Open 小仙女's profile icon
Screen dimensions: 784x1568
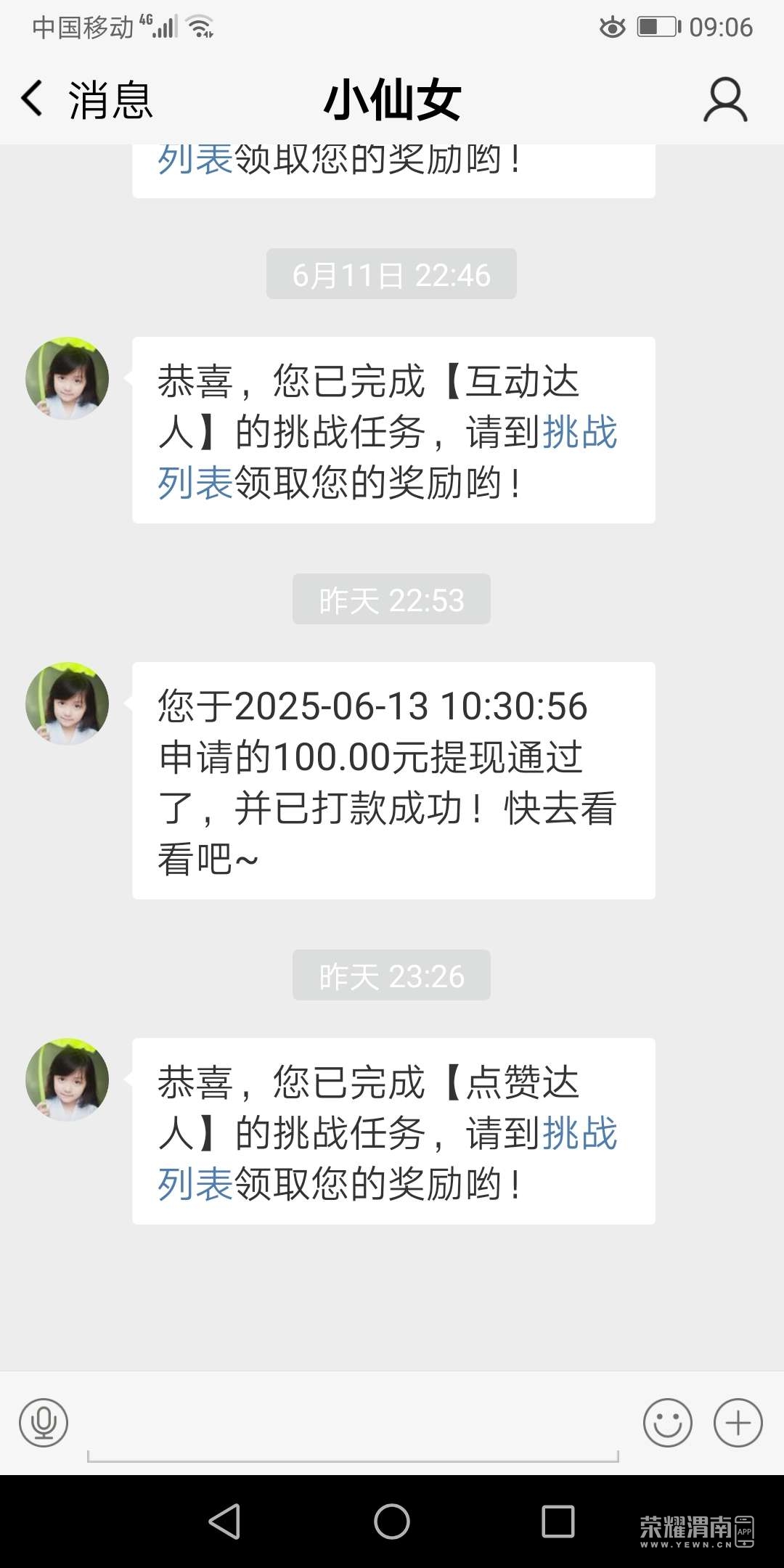click(x=724, y=101)
